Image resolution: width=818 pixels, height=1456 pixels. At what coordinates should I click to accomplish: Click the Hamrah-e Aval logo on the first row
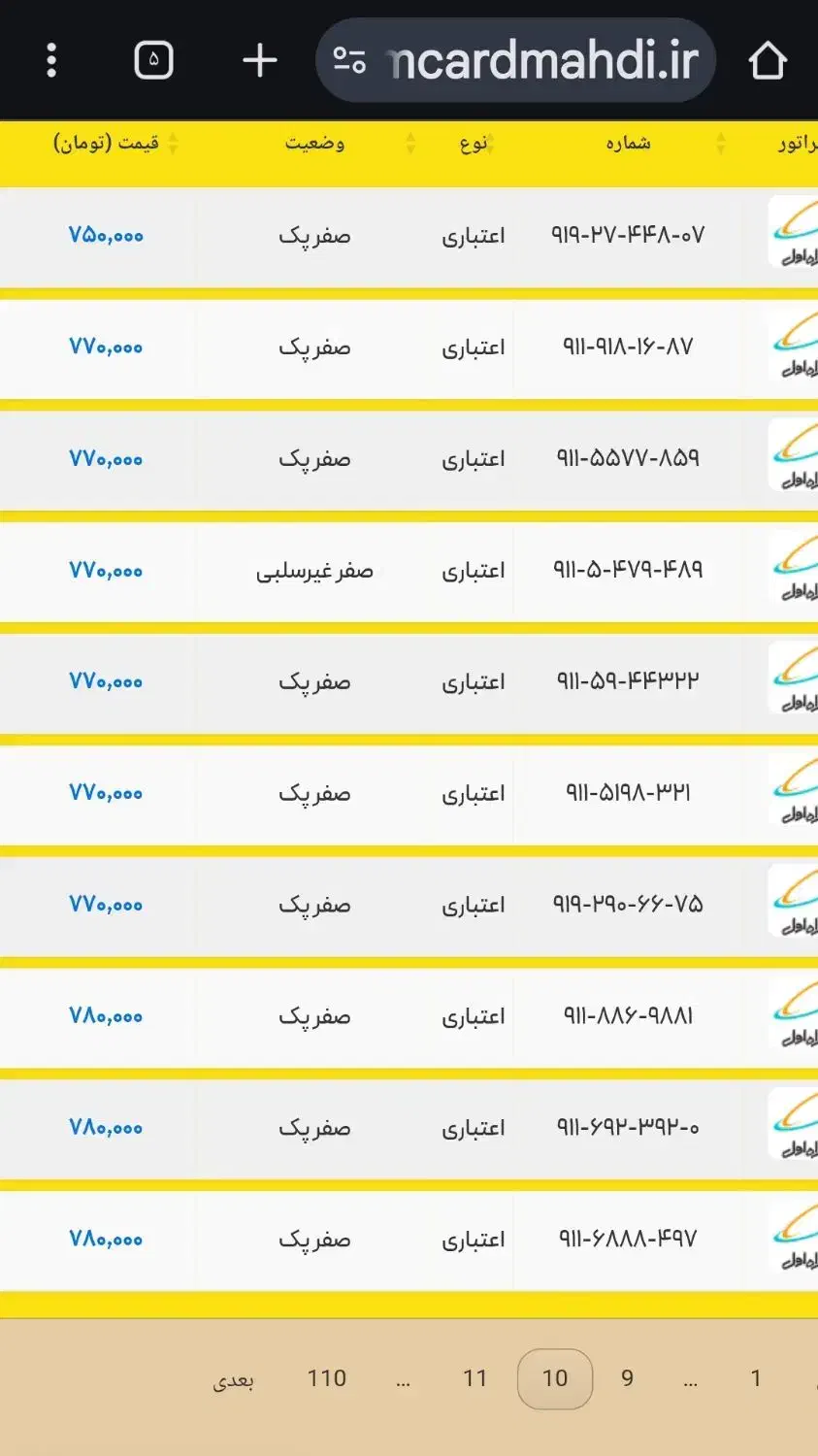[x=794, y=235]
